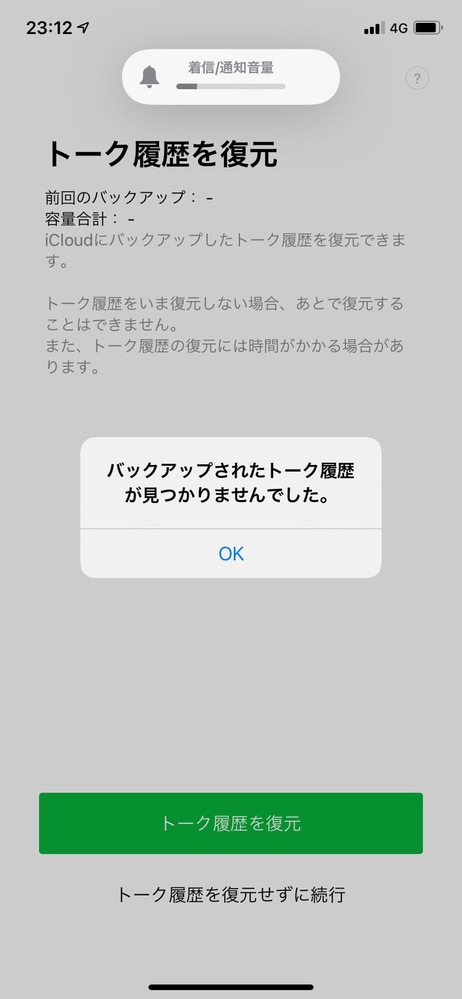Select トーク履歴を復元せずに続行 to continue

[x=231, y=895]
